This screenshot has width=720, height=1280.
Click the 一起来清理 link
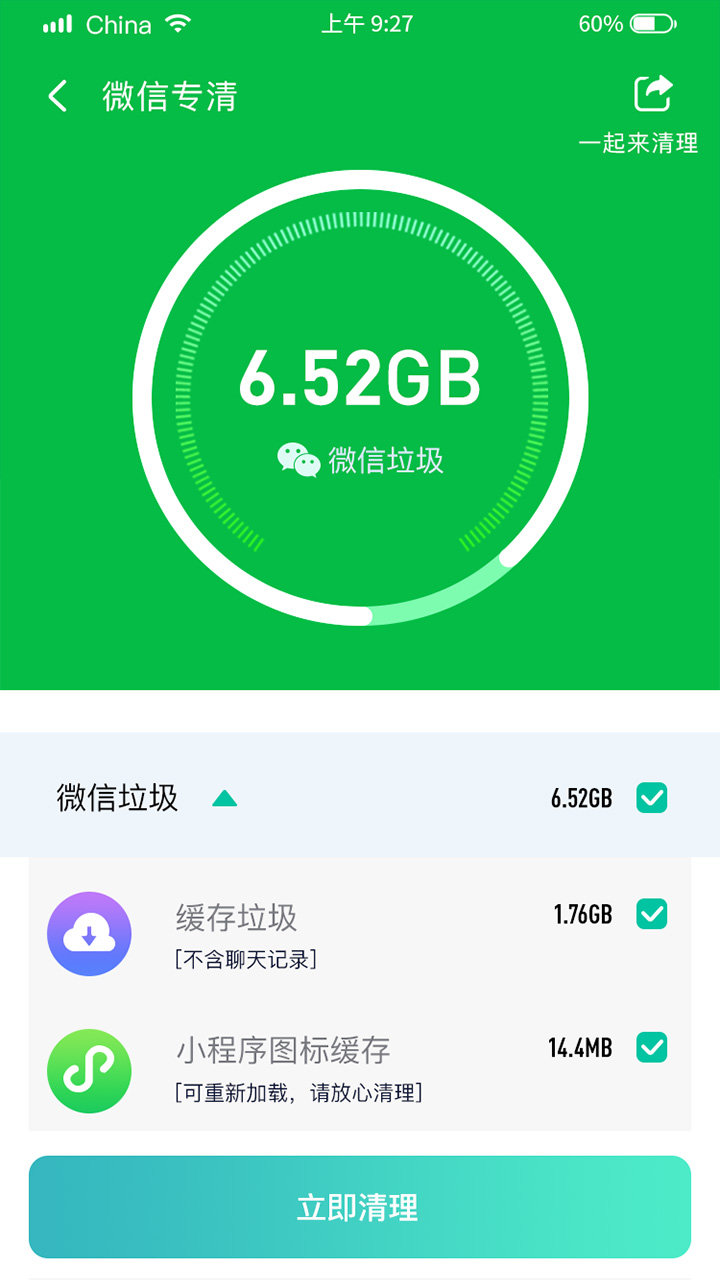(x=640, y=143)
